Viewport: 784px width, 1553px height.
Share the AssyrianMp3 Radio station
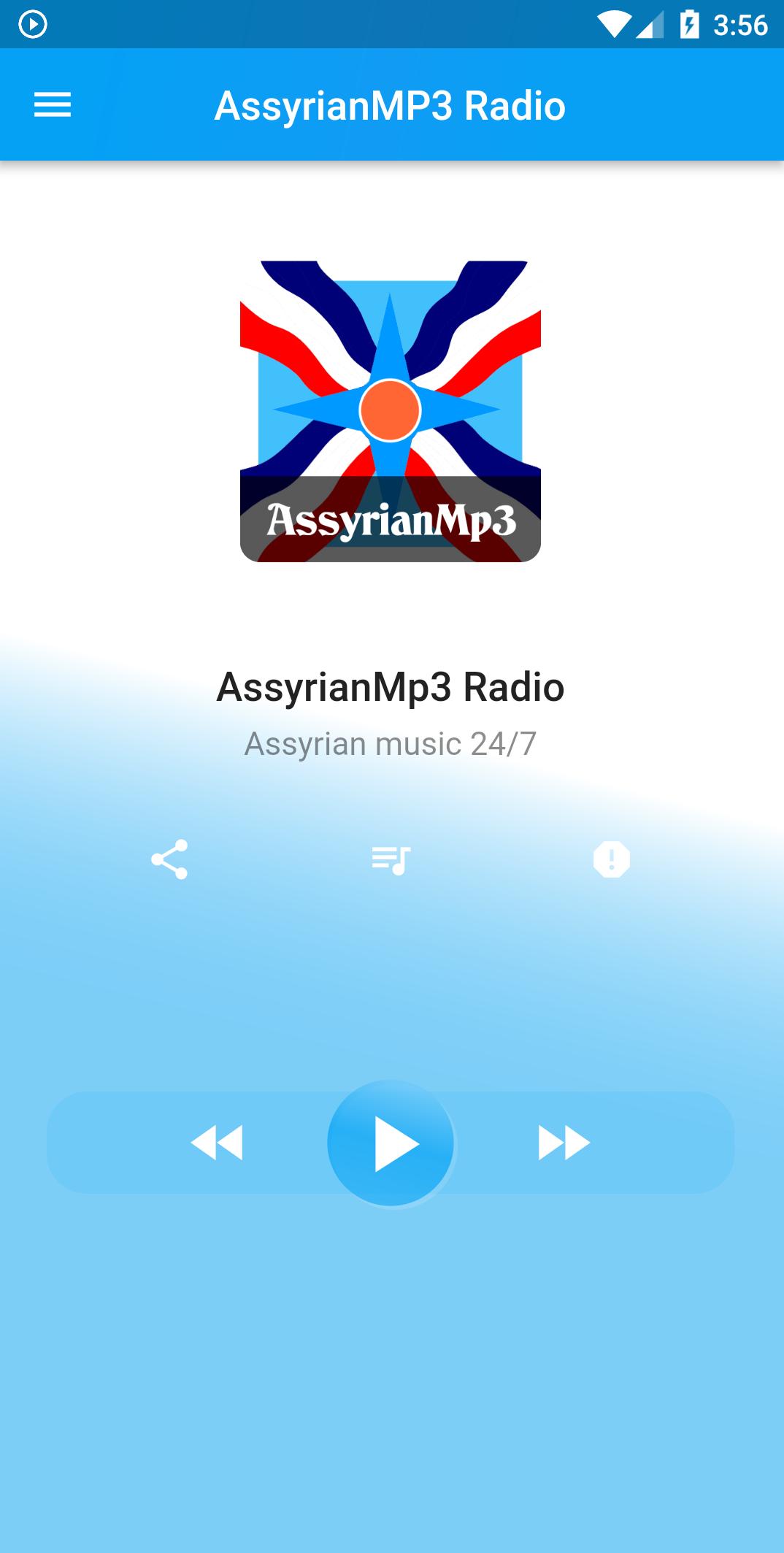coord(169,859)
